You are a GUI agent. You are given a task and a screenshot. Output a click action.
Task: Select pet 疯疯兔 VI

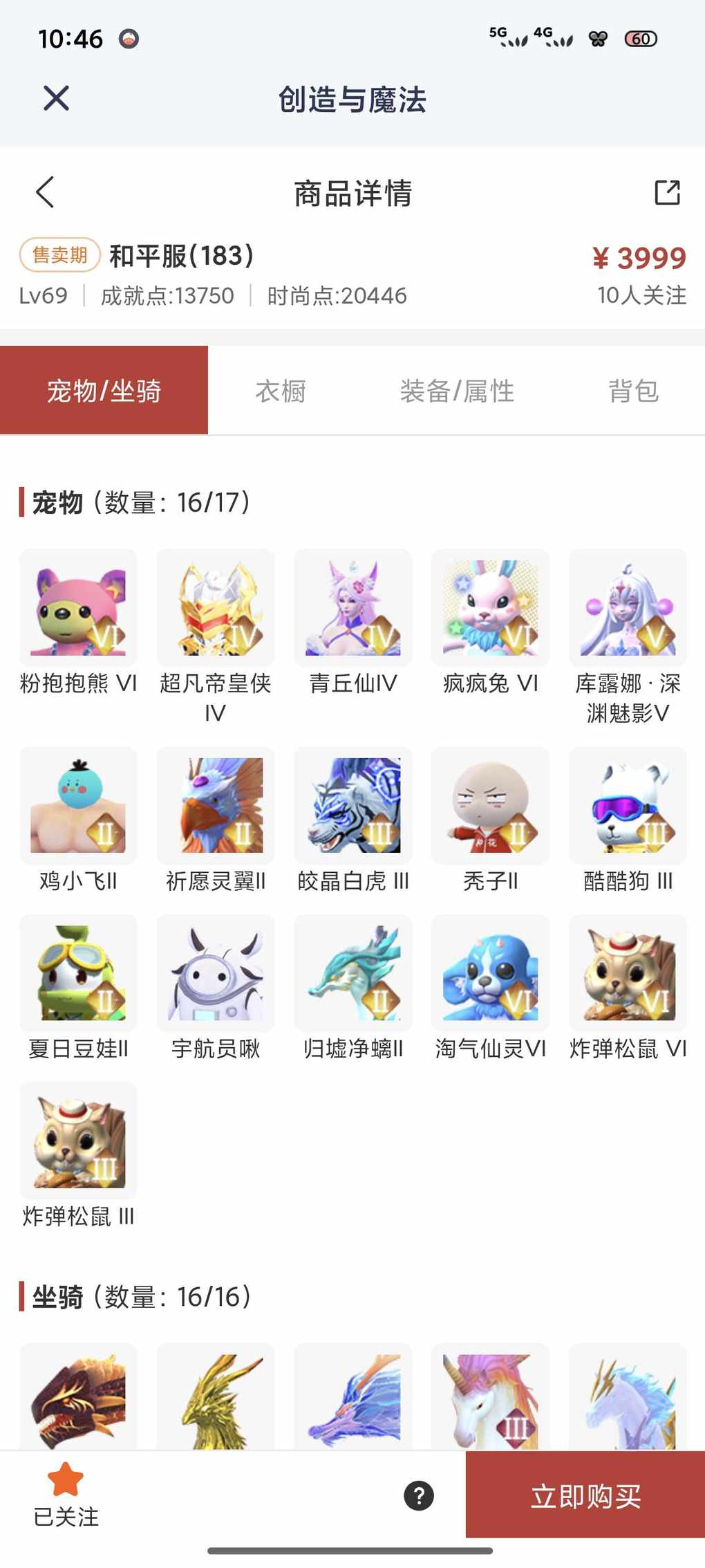(491, 609)
